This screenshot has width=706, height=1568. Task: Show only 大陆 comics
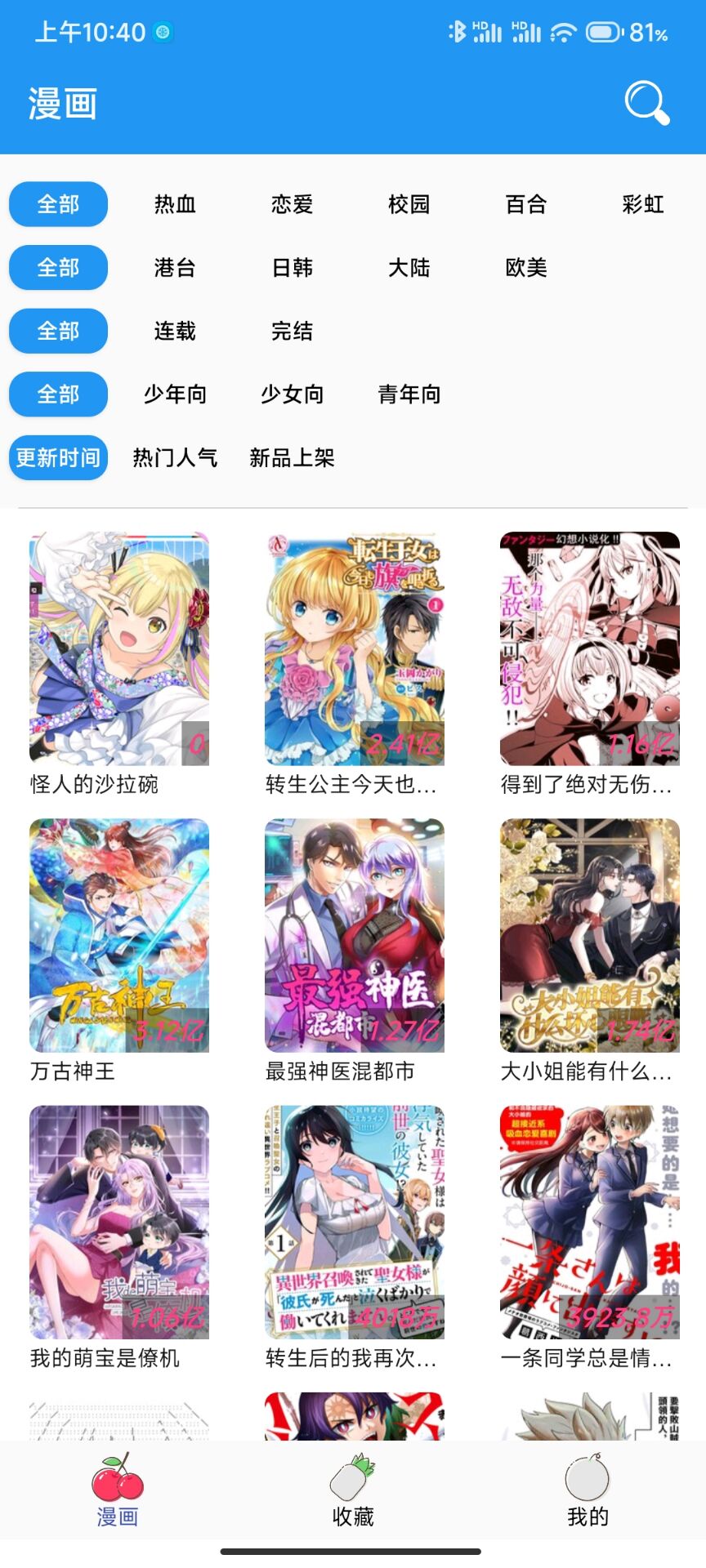click(x=409, y=268)
